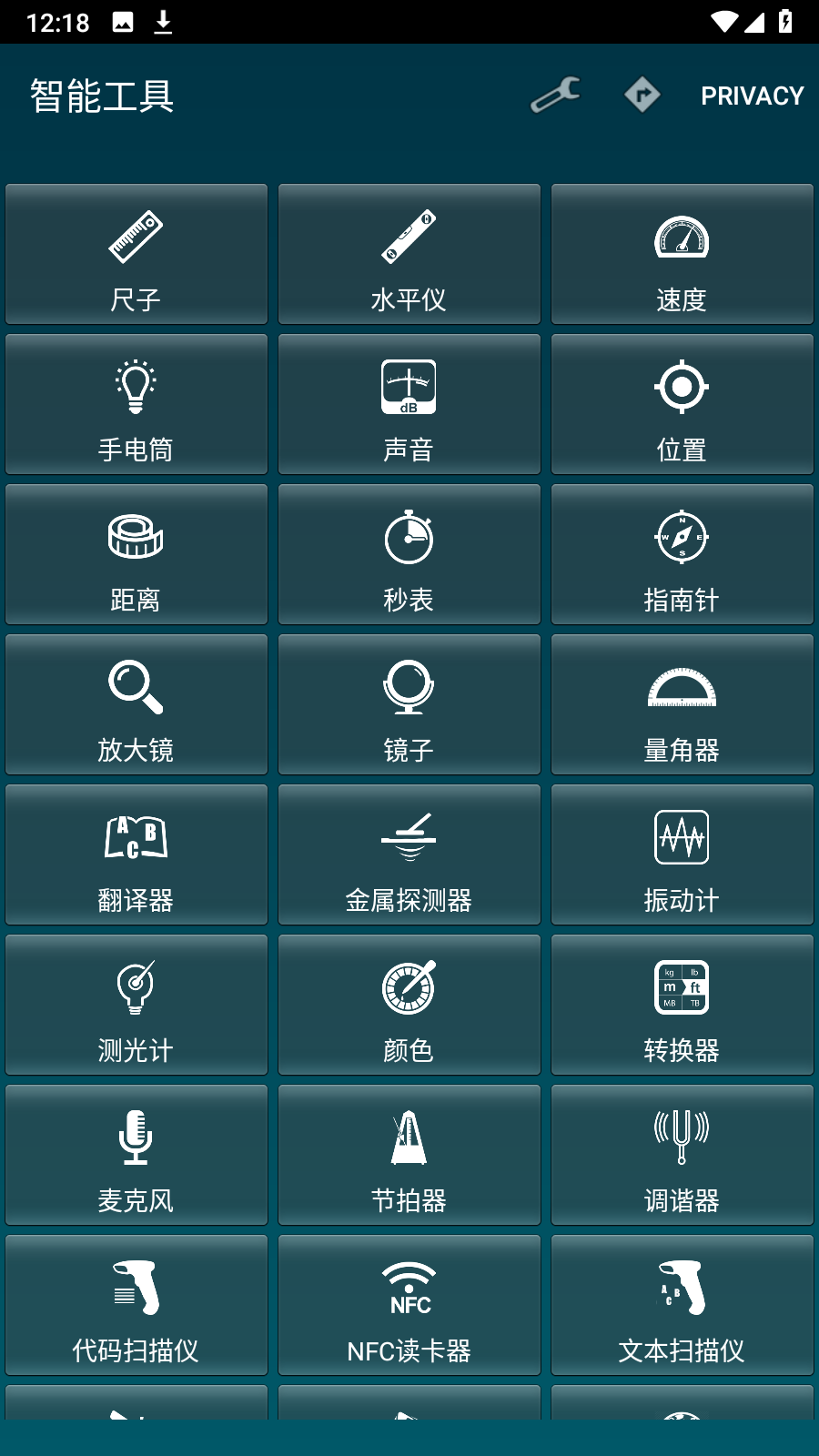This screenshot has width=819, height=1456.
Task: Start the 秒表 stopwatch tool
Action: pyautogui.click(x=409, y=555)
